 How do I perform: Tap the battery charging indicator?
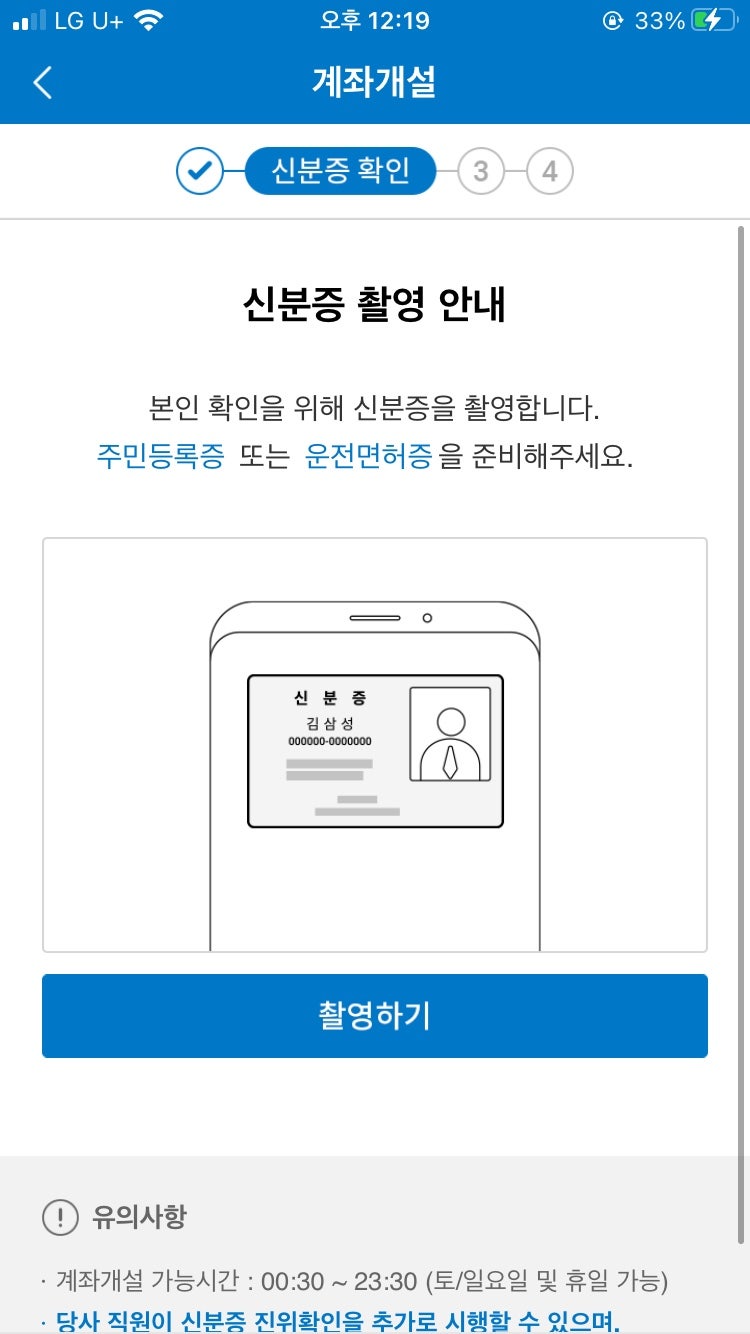pos(715,18)
